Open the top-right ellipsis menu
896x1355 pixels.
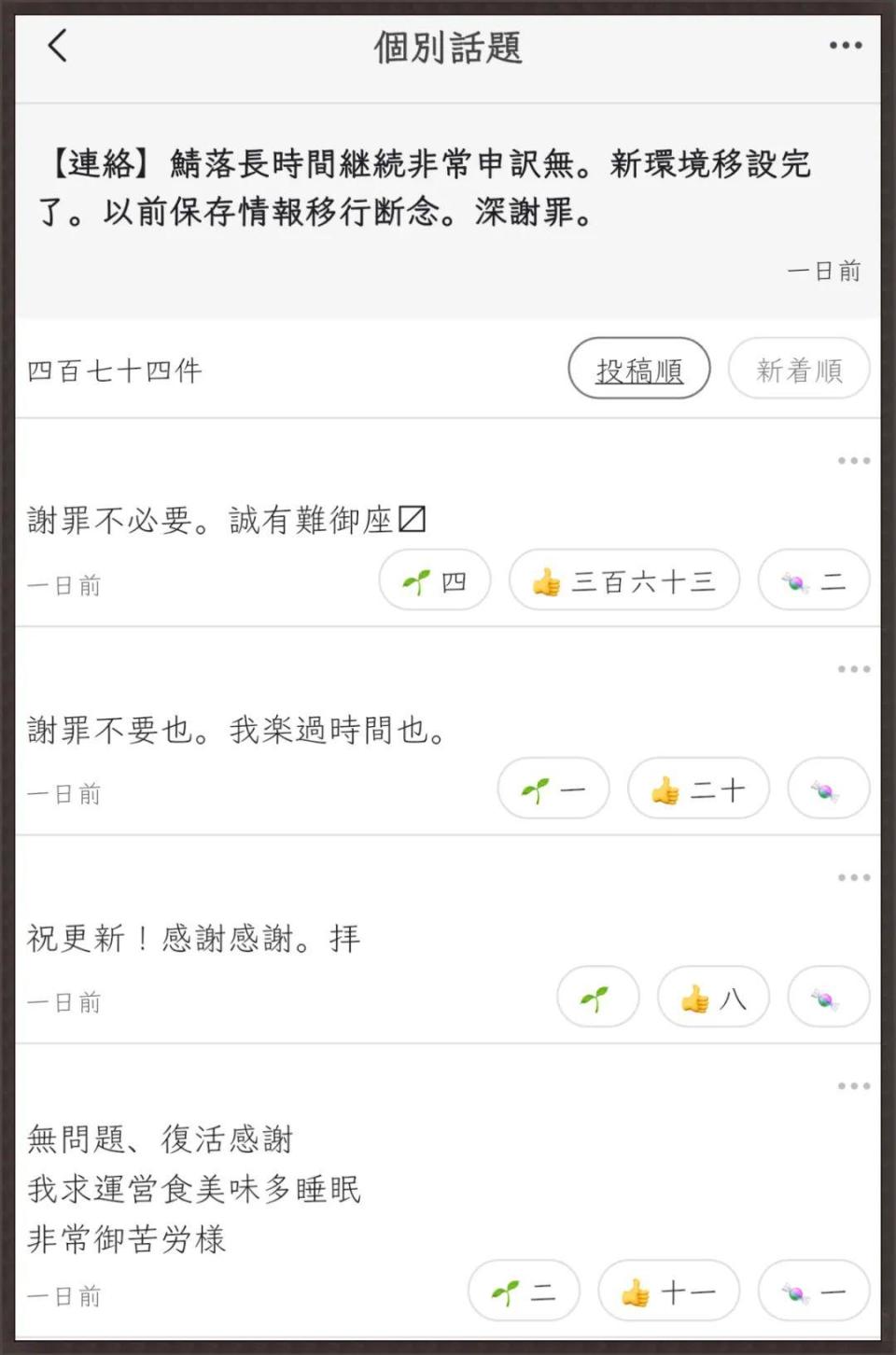point(846,44)
